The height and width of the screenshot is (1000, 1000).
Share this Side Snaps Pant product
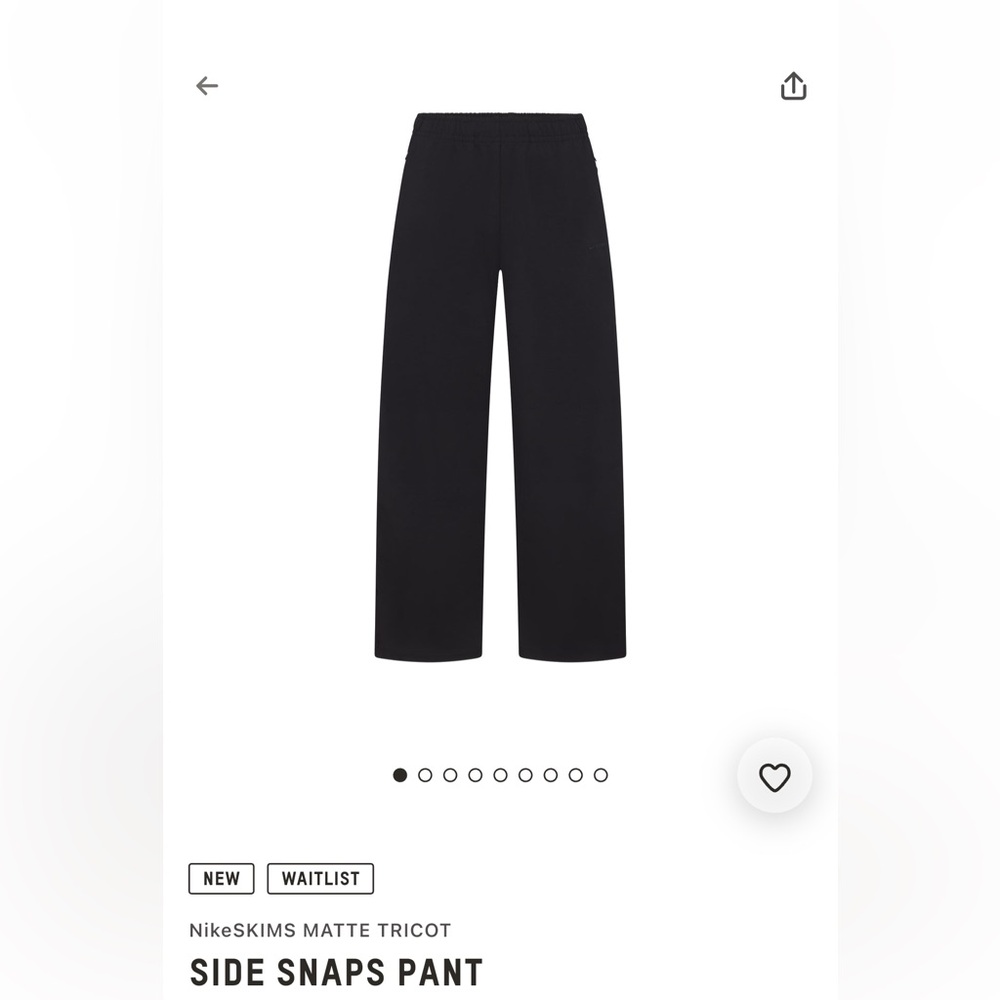793,86
